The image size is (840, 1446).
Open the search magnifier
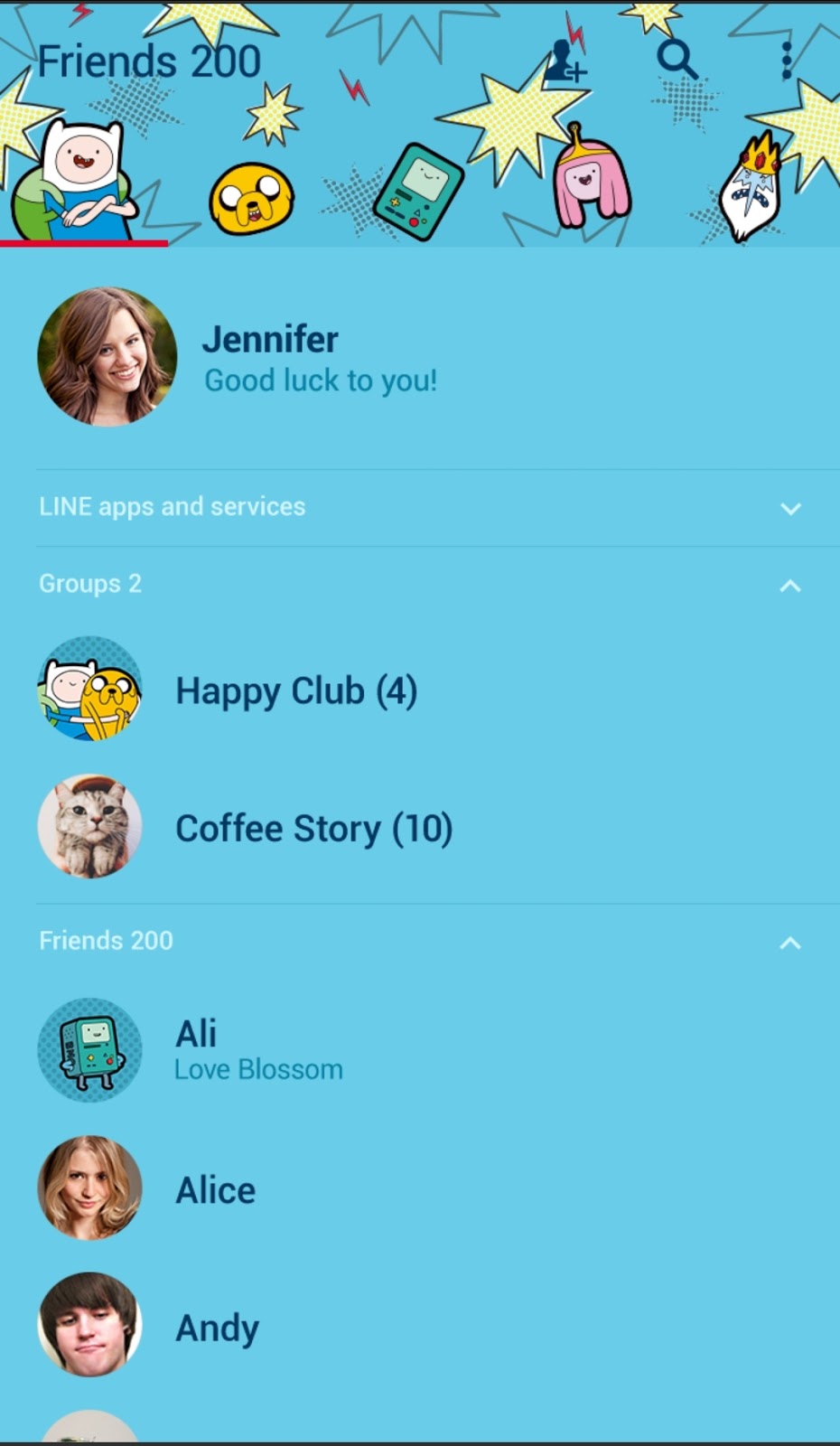tap(677, 60)
